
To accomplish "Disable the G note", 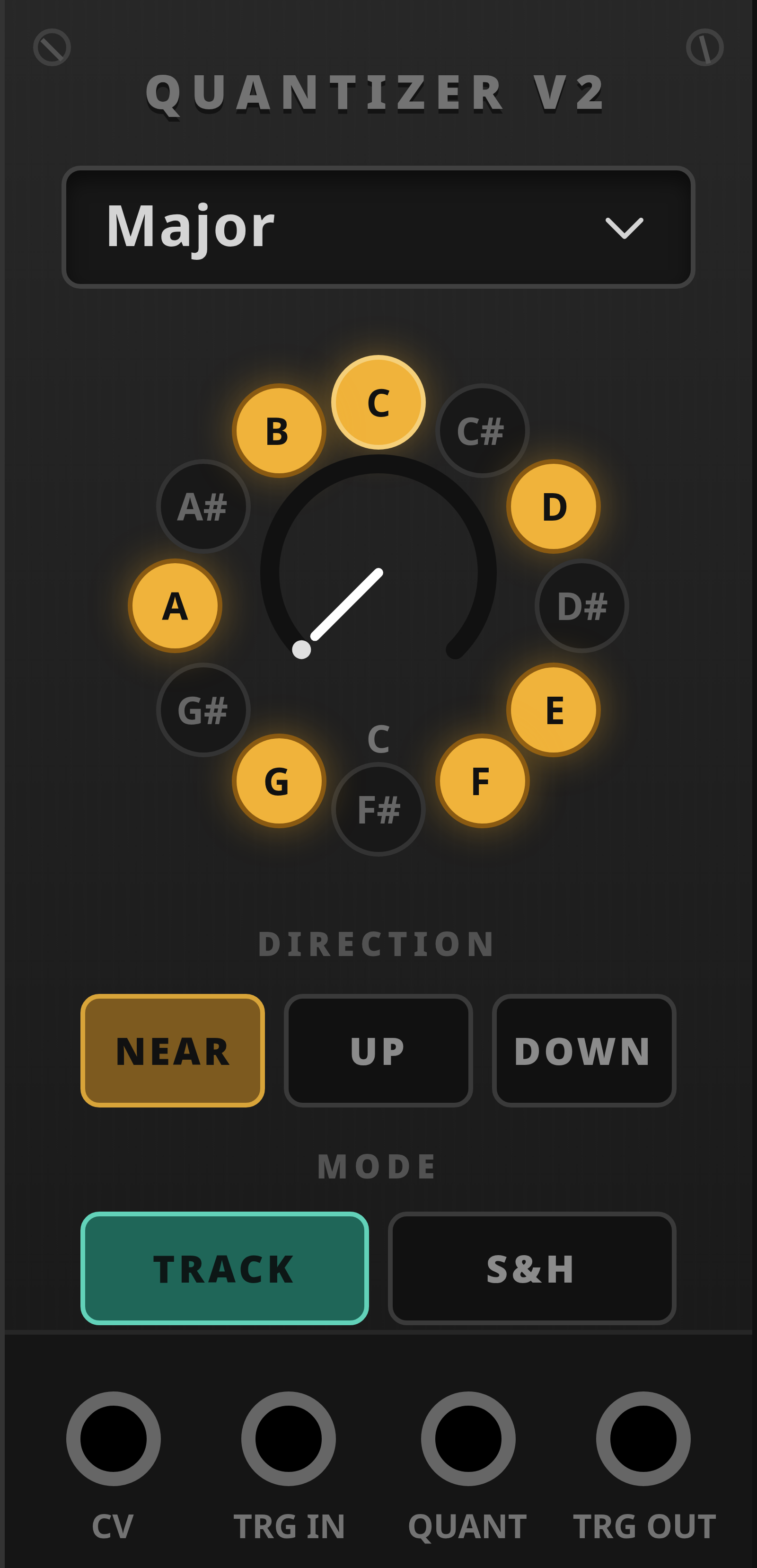I will coord(279,781).
